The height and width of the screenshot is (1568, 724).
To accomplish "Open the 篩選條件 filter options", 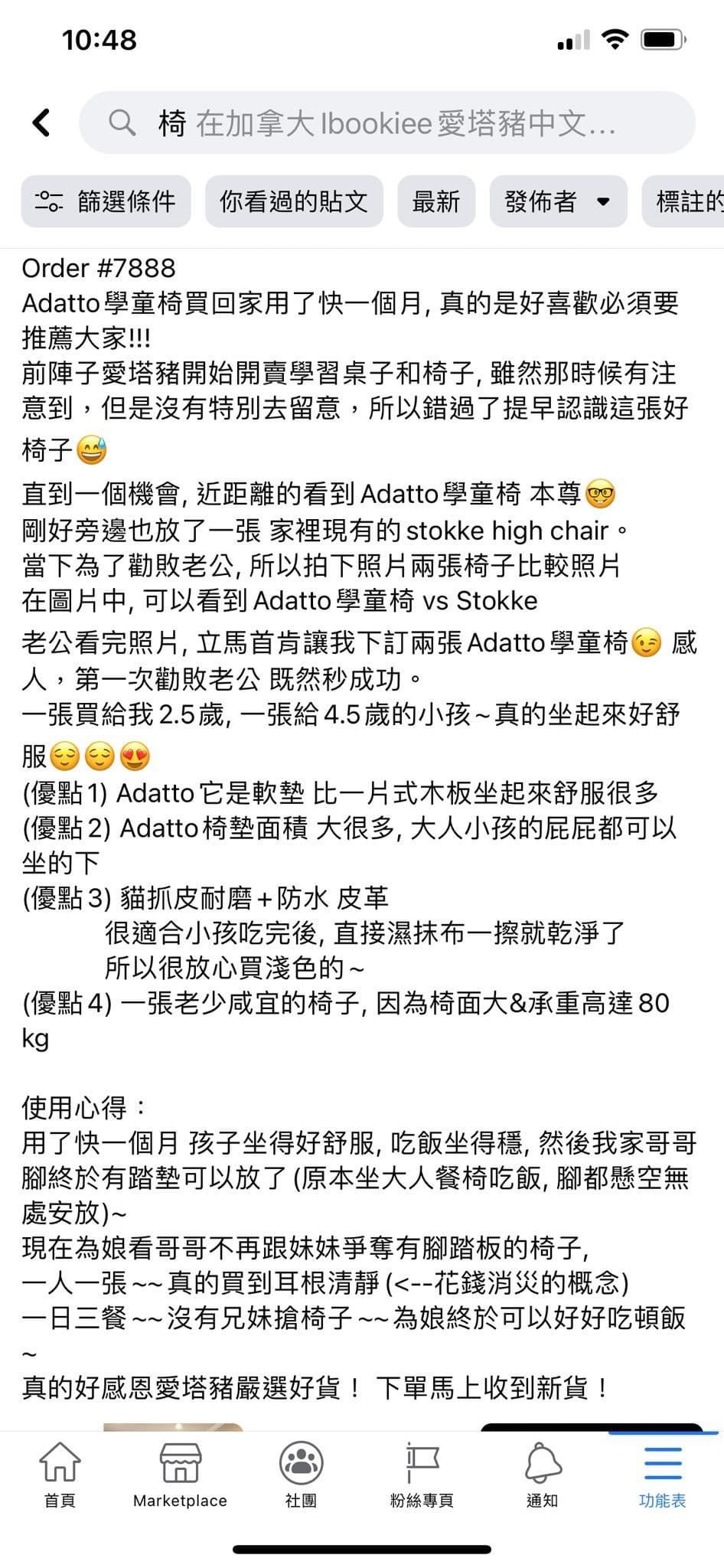I will coord(106,201).
